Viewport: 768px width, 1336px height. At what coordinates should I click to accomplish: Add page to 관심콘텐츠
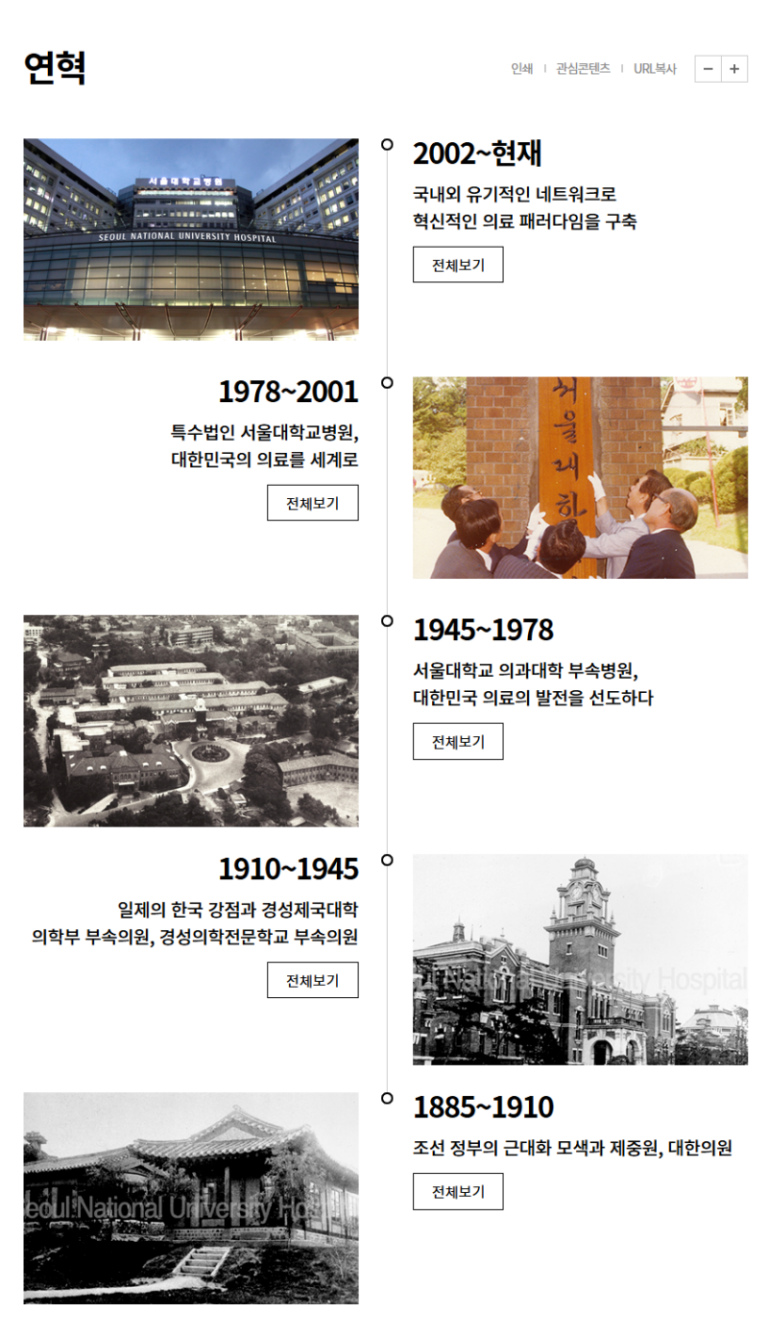point(583,69)
